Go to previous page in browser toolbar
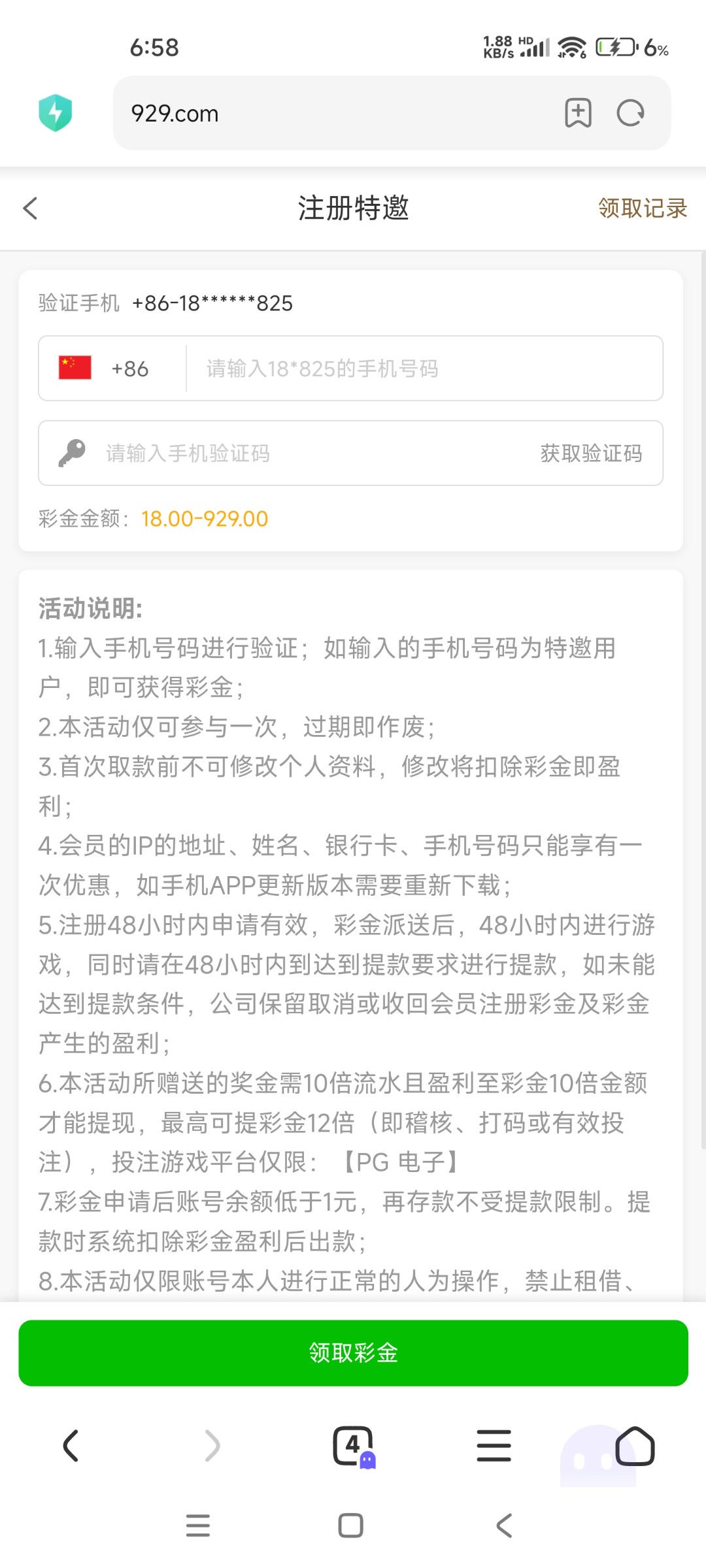 click(x=71, y=1445)
